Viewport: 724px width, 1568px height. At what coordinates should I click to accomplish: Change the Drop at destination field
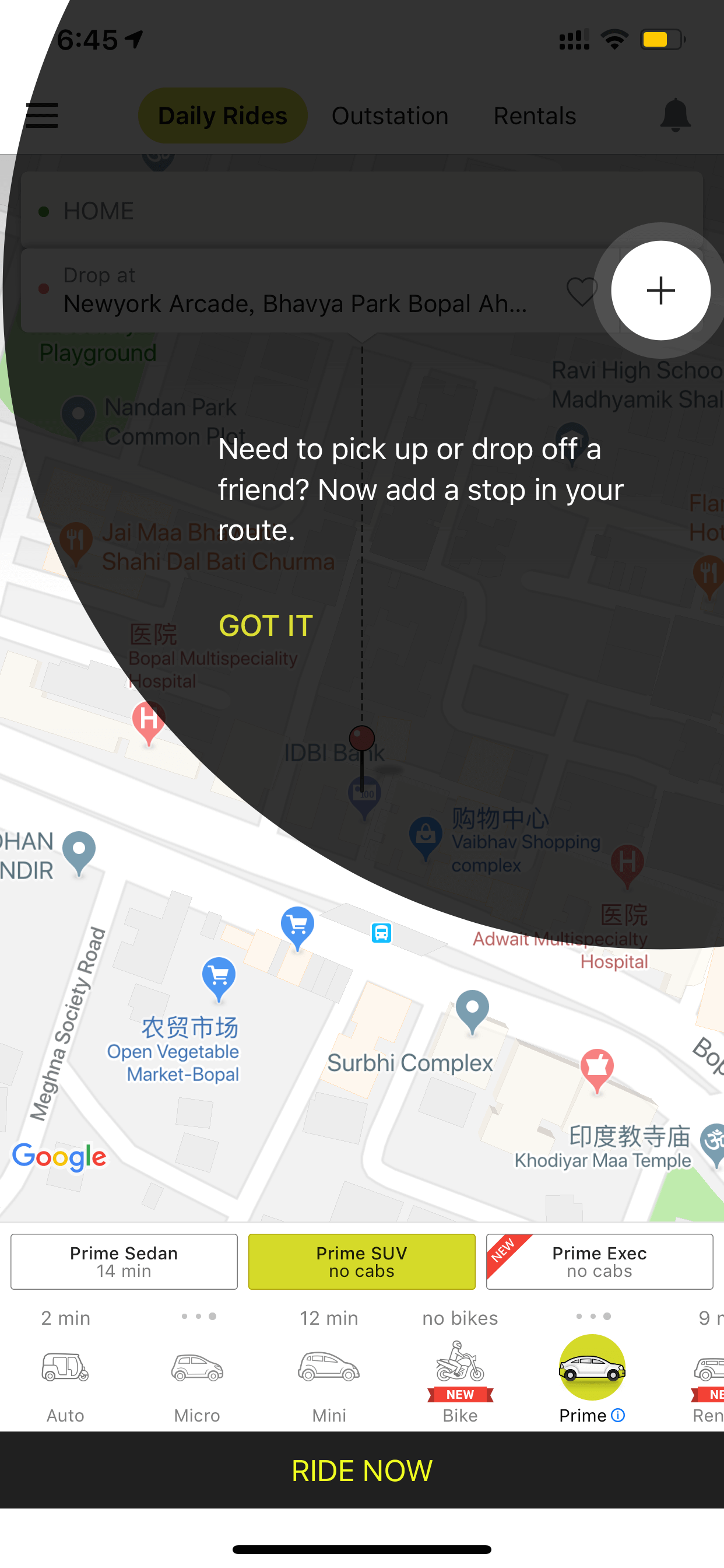point(292,290)
